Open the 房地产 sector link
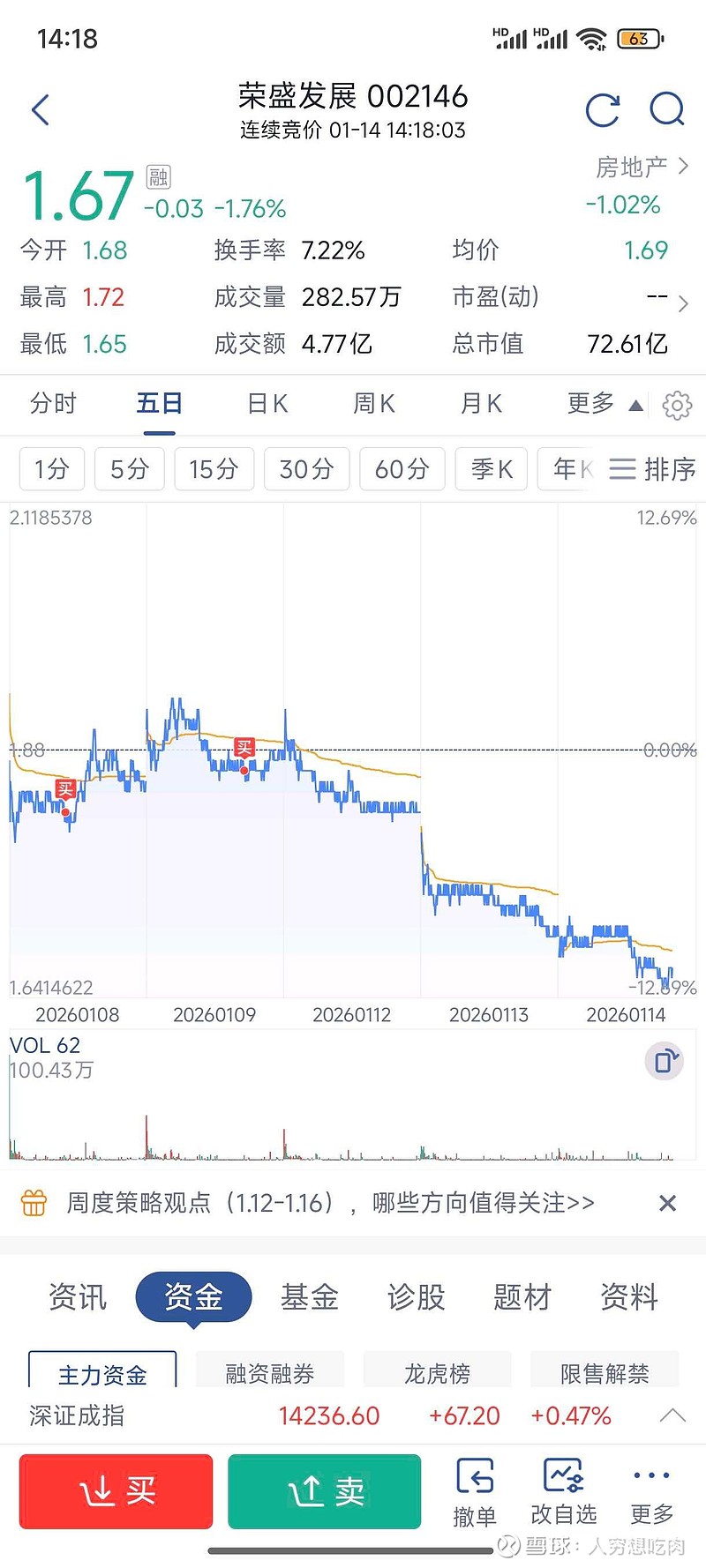706x1568 pixels. point(641,167)
